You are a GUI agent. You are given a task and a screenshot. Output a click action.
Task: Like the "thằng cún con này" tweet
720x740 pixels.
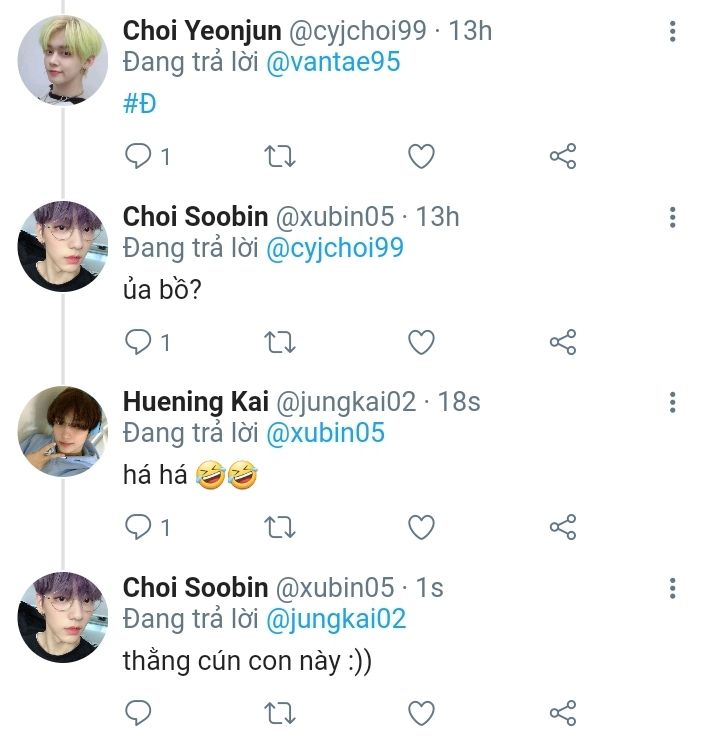[422, 713]
